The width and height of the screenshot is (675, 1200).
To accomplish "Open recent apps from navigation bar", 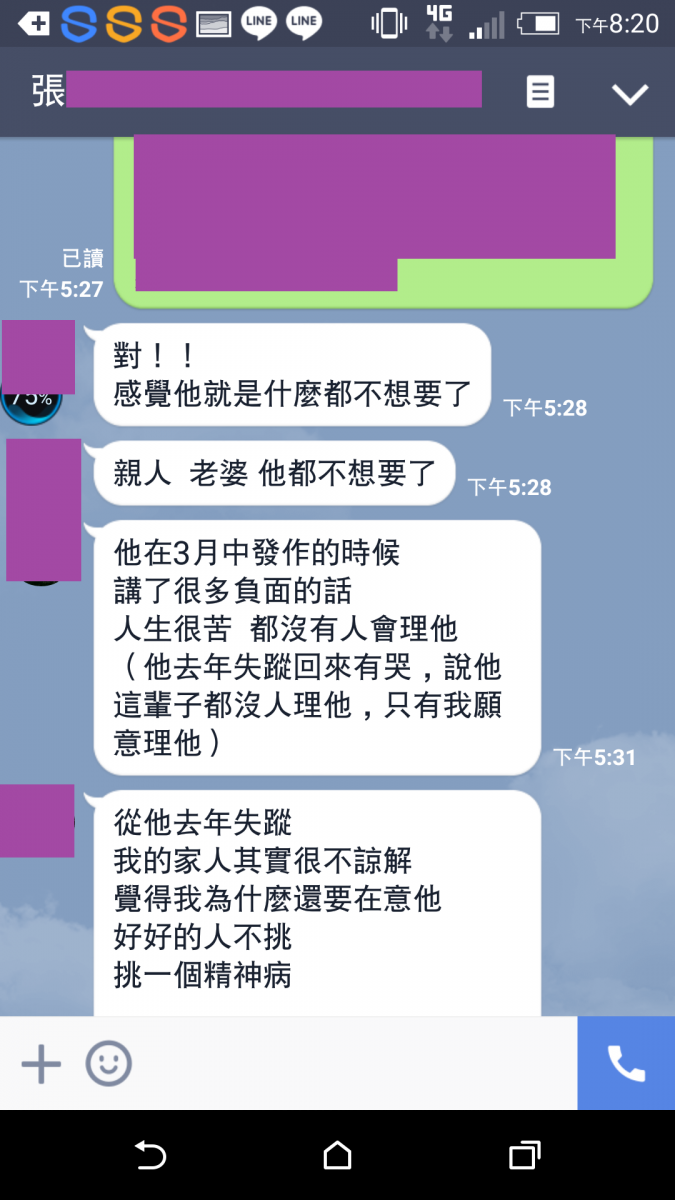I will coord(524,1156).
